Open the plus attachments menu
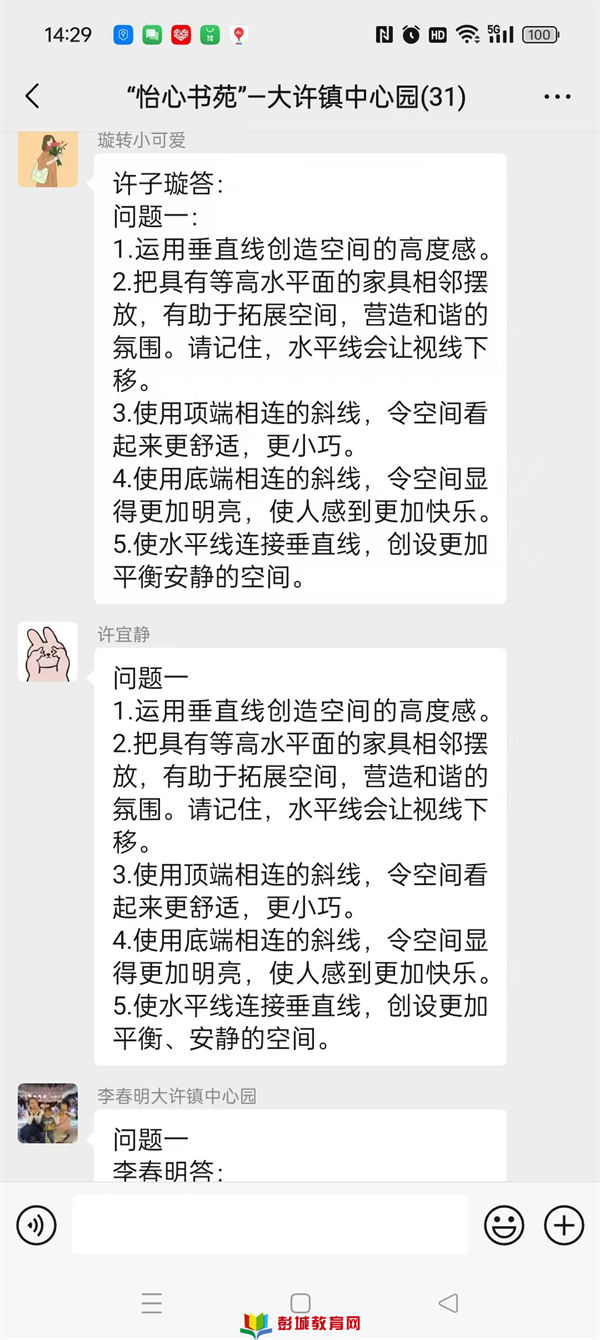This screenshot has height=1340, width=600. (563, 1224)
